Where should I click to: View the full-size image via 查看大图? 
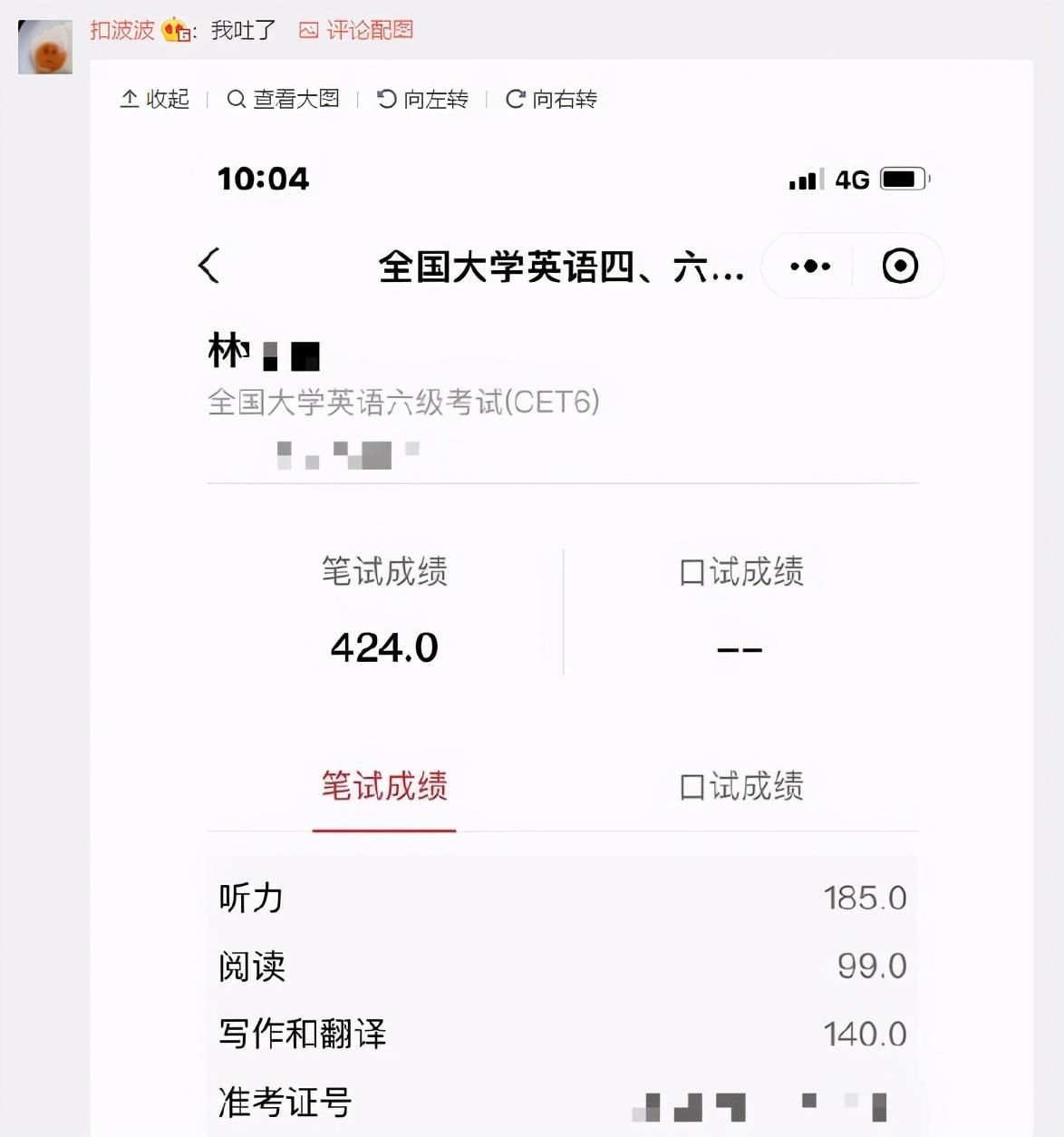point(284,99)
